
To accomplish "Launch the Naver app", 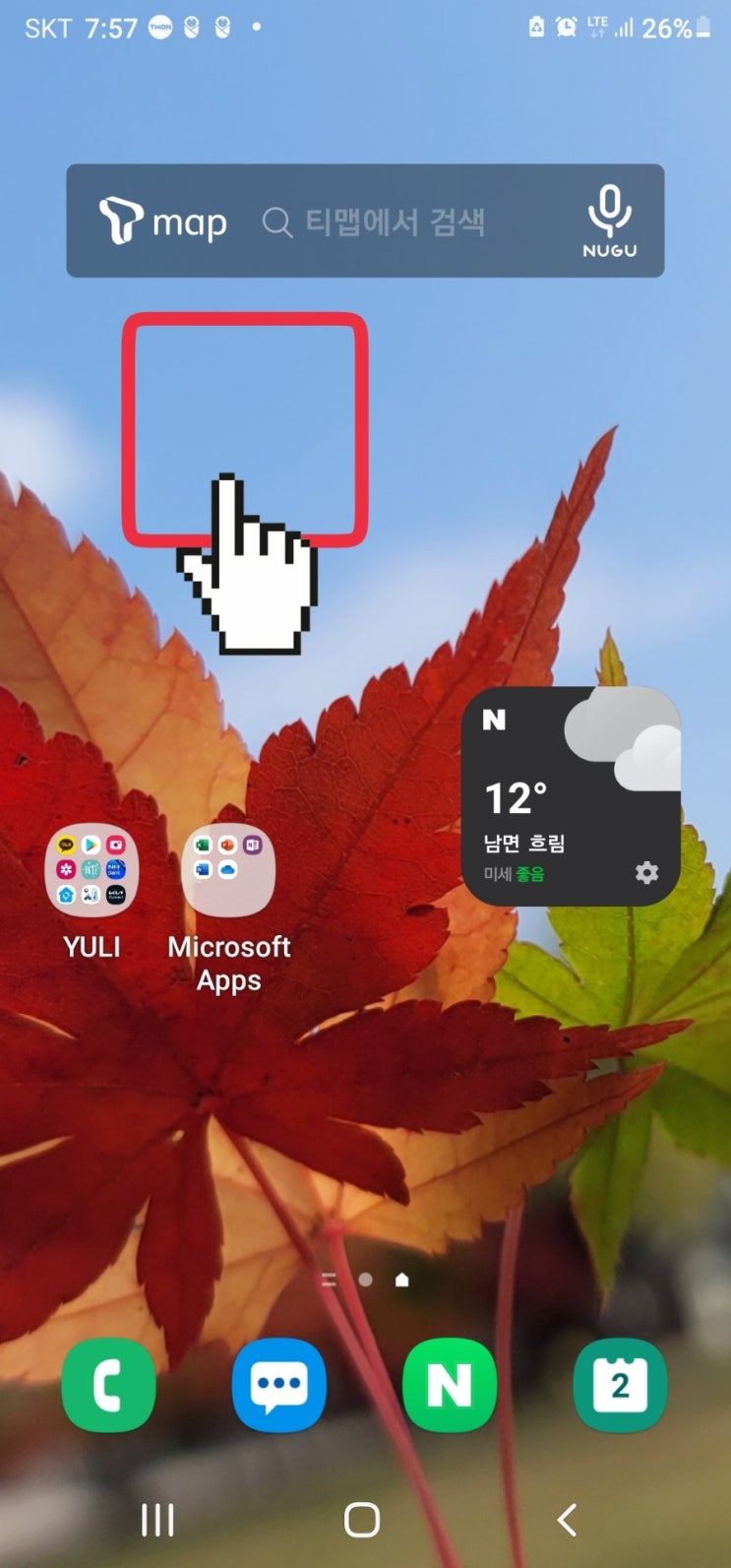I will (x=450, y=1385).
